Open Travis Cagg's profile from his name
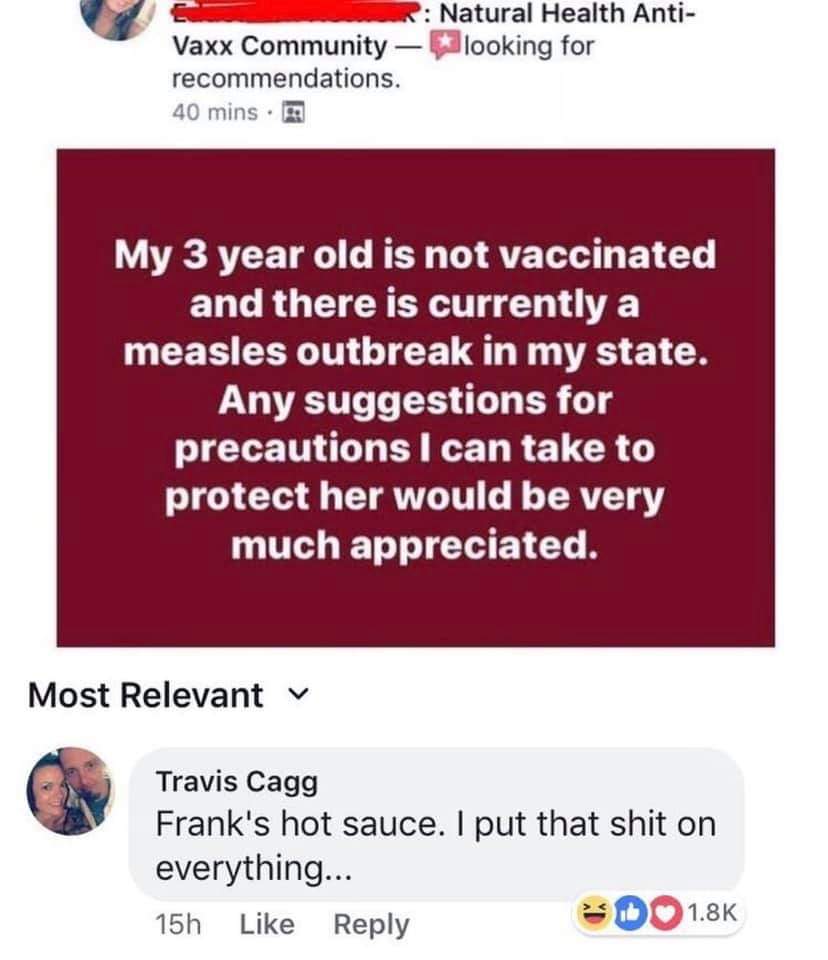Viewport: 828px width, 960px height. pyautogui.click(x=236, y=781)
